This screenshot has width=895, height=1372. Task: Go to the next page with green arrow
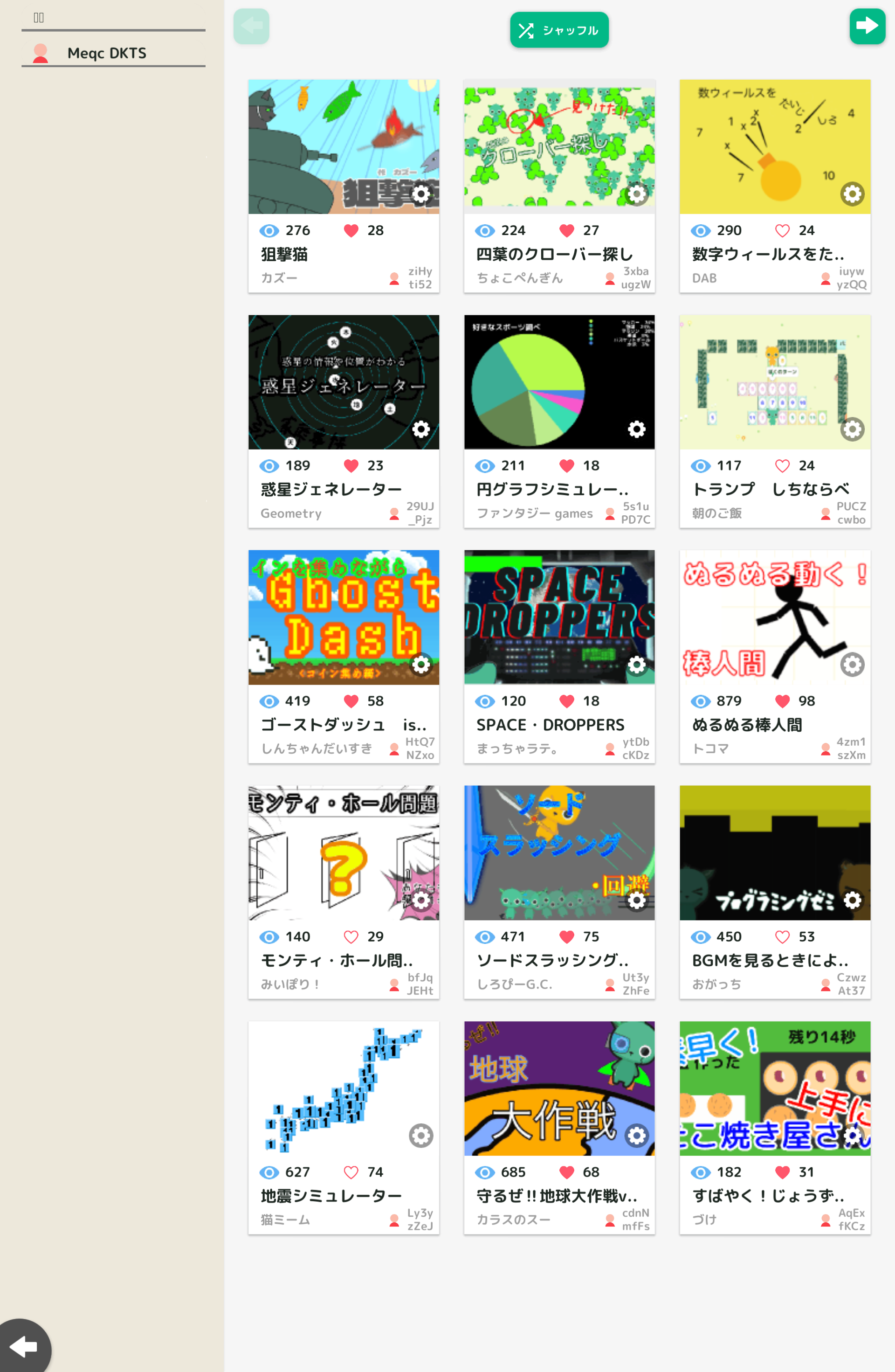866,26
